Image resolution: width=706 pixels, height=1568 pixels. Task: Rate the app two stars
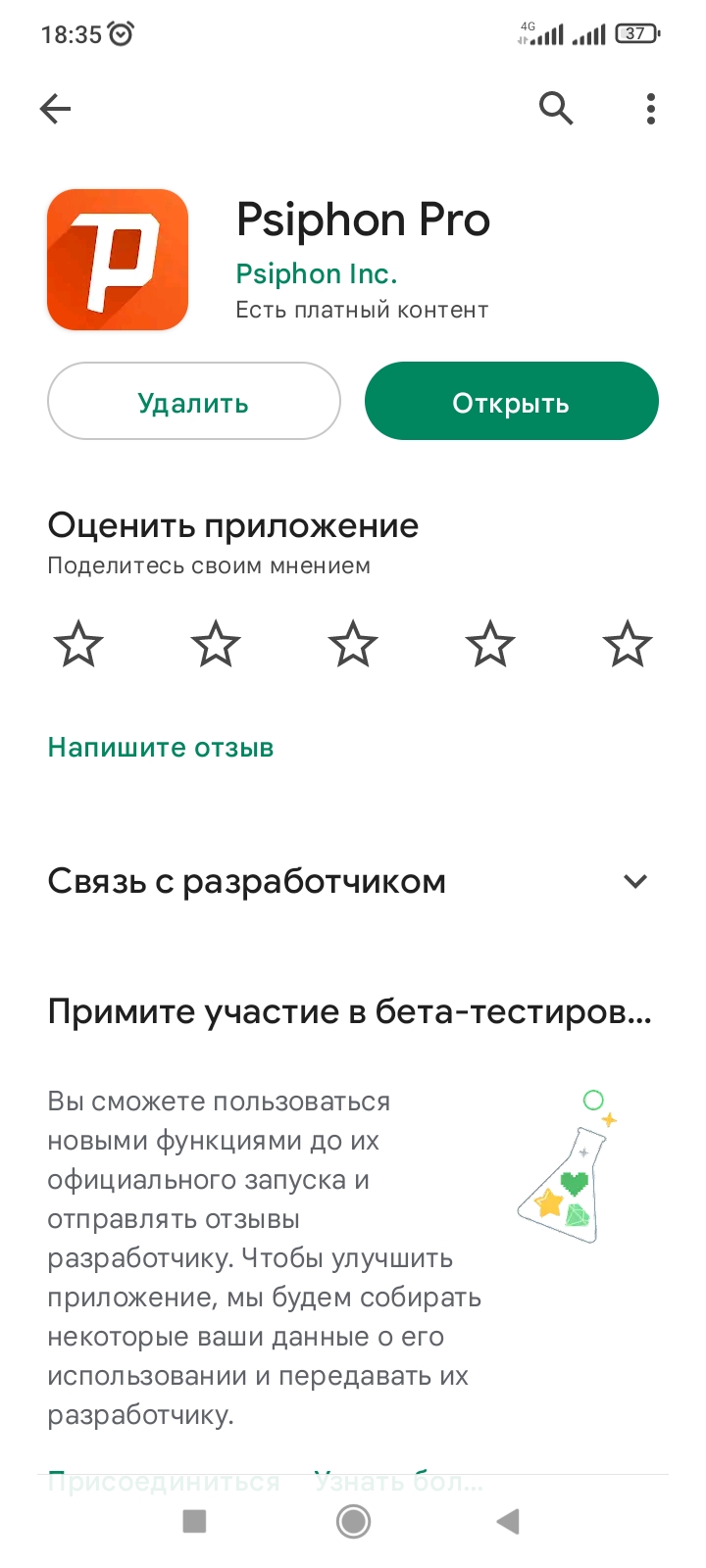click(x=216, y=645)
